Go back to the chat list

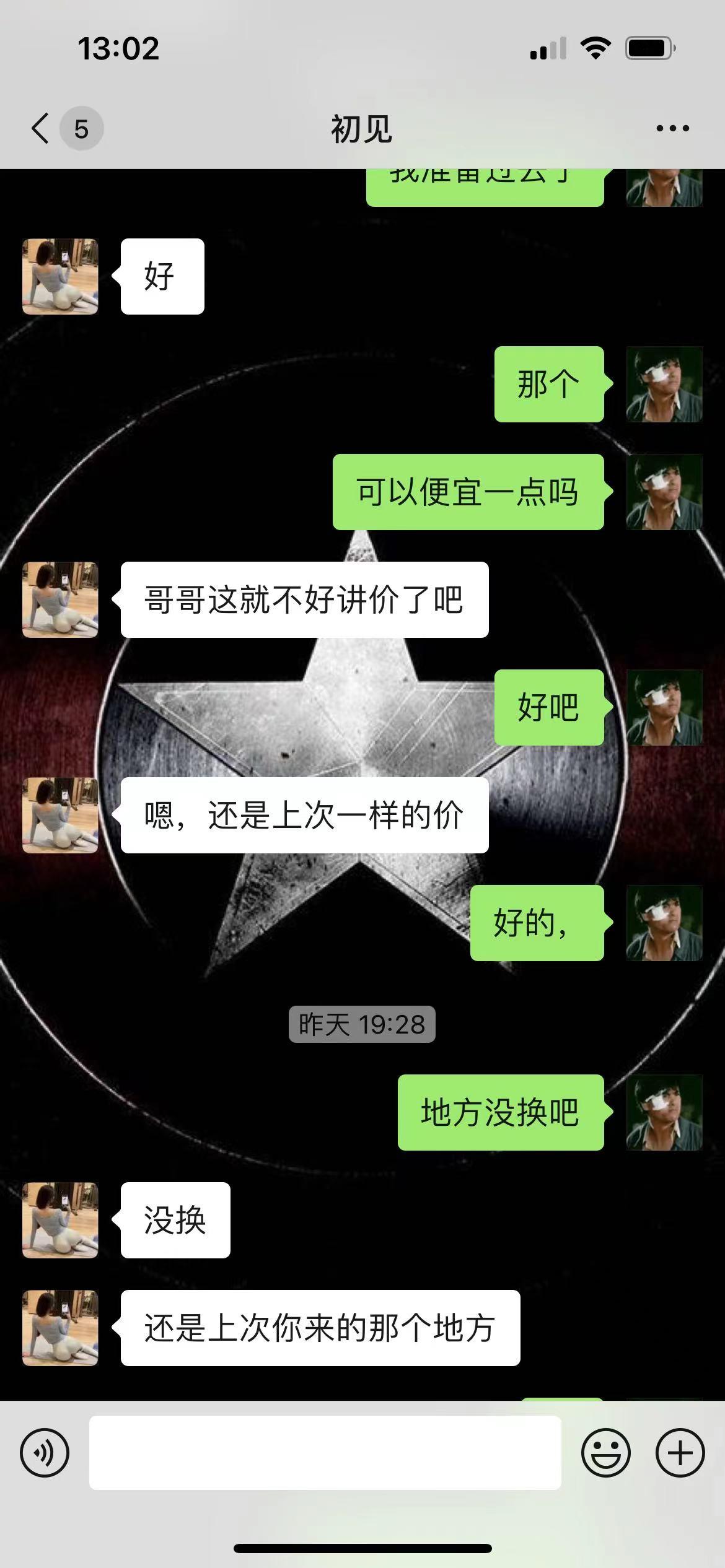[x=41, y=129]
